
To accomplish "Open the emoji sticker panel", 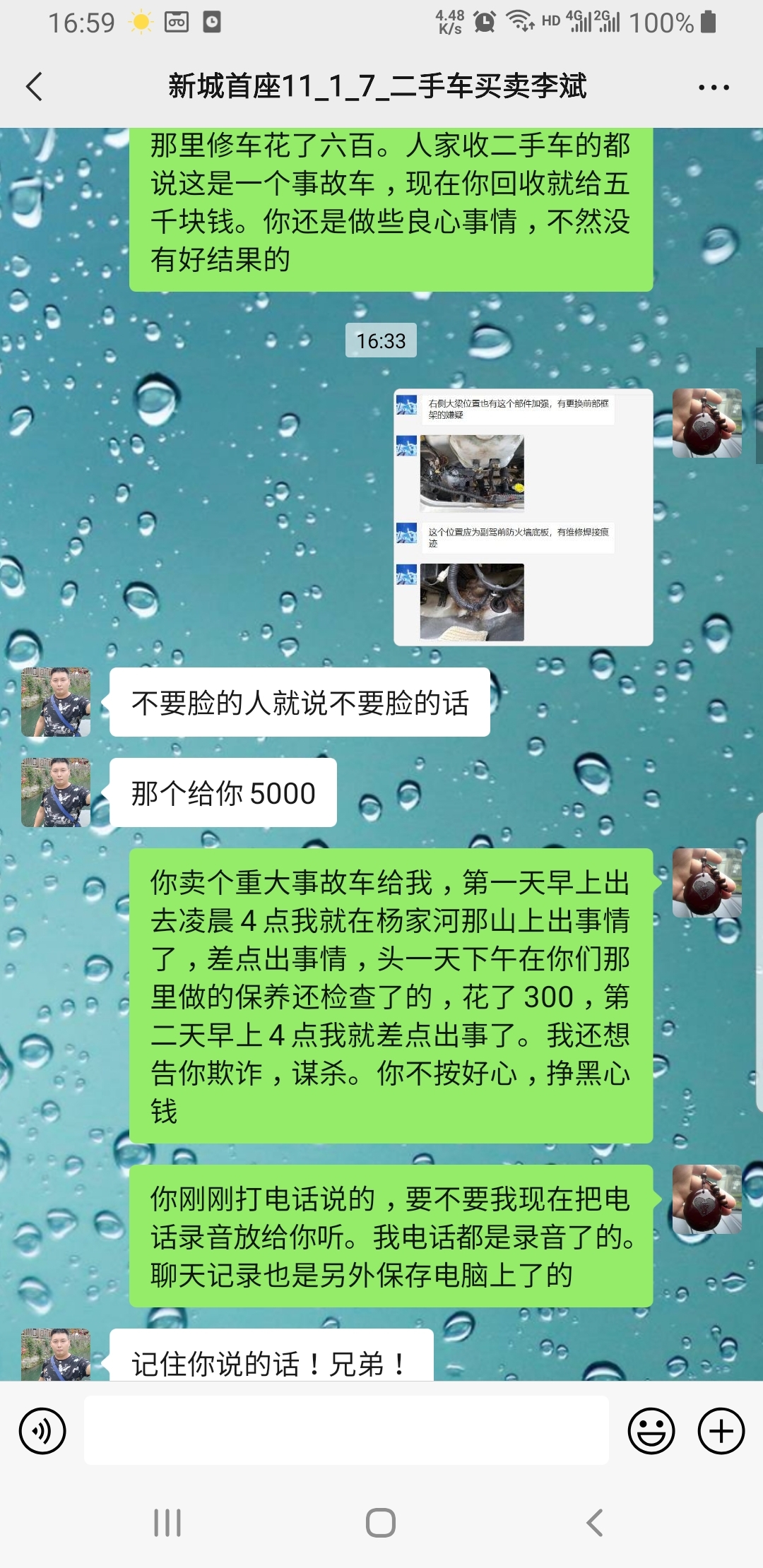I will 651,1432.
